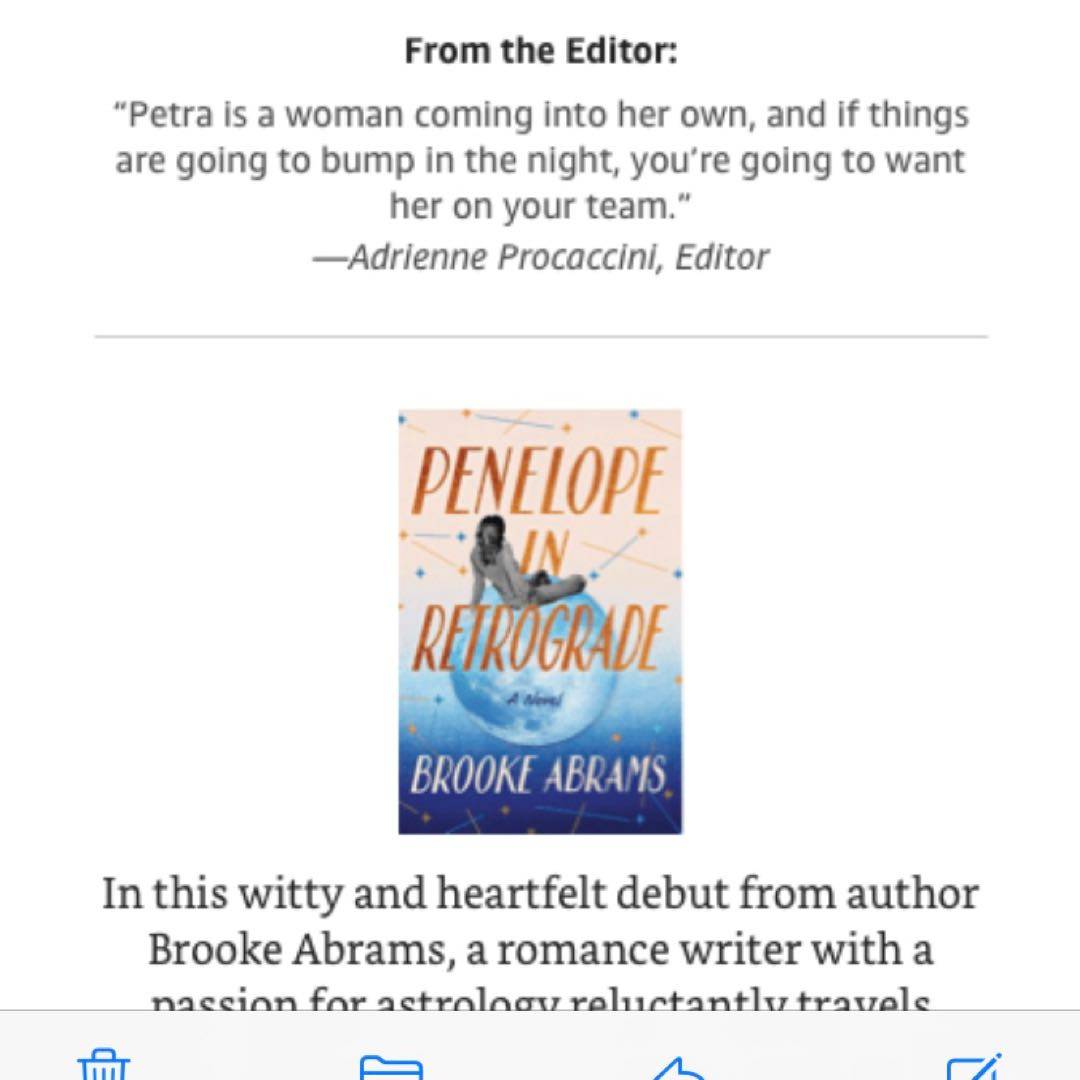
Task: Open the Penelope in Retrograde book cover
Action: [540, 621]
